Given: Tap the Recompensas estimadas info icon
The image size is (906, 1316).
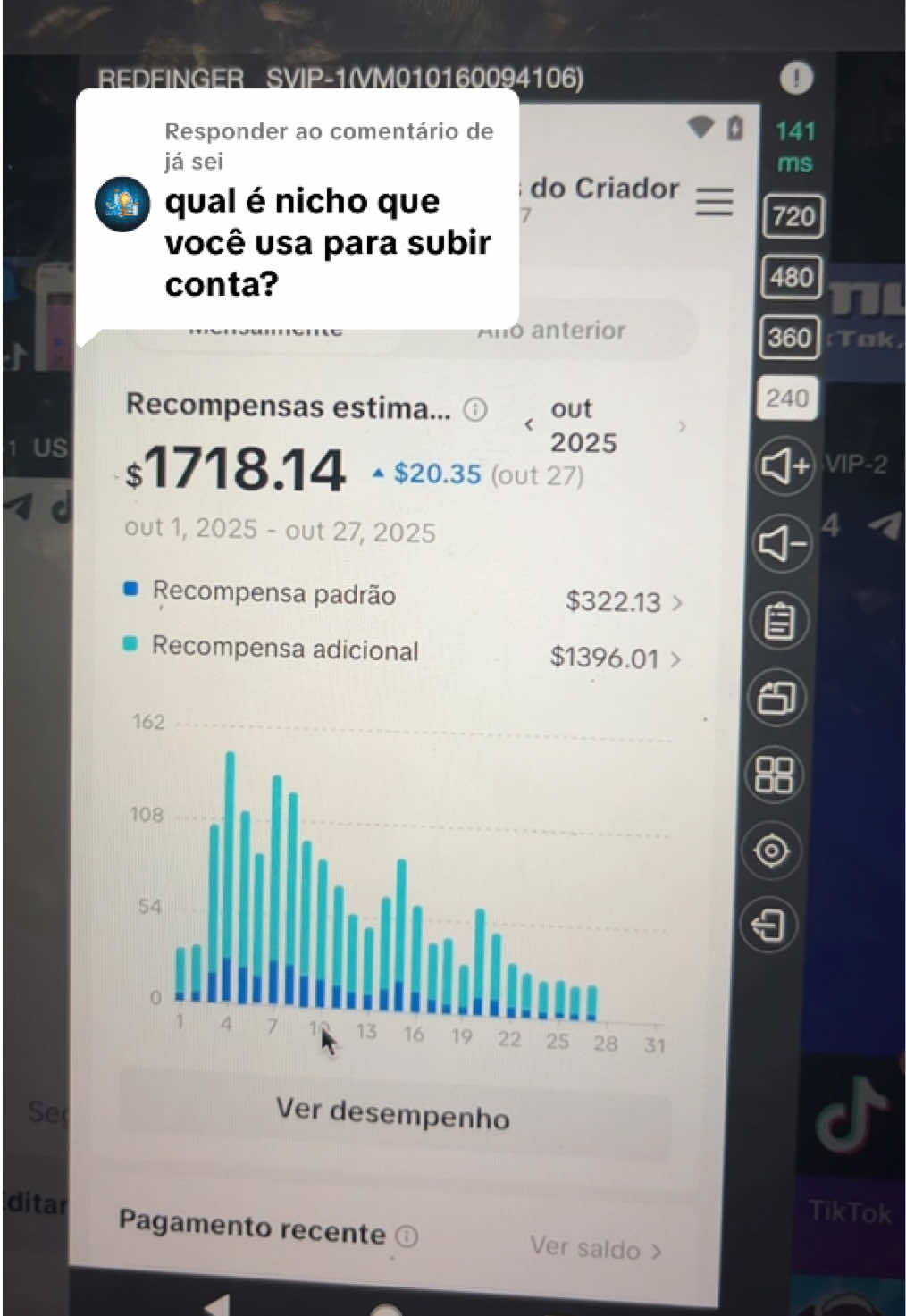Looking at the screenshot, I should (x=475, y=409).
